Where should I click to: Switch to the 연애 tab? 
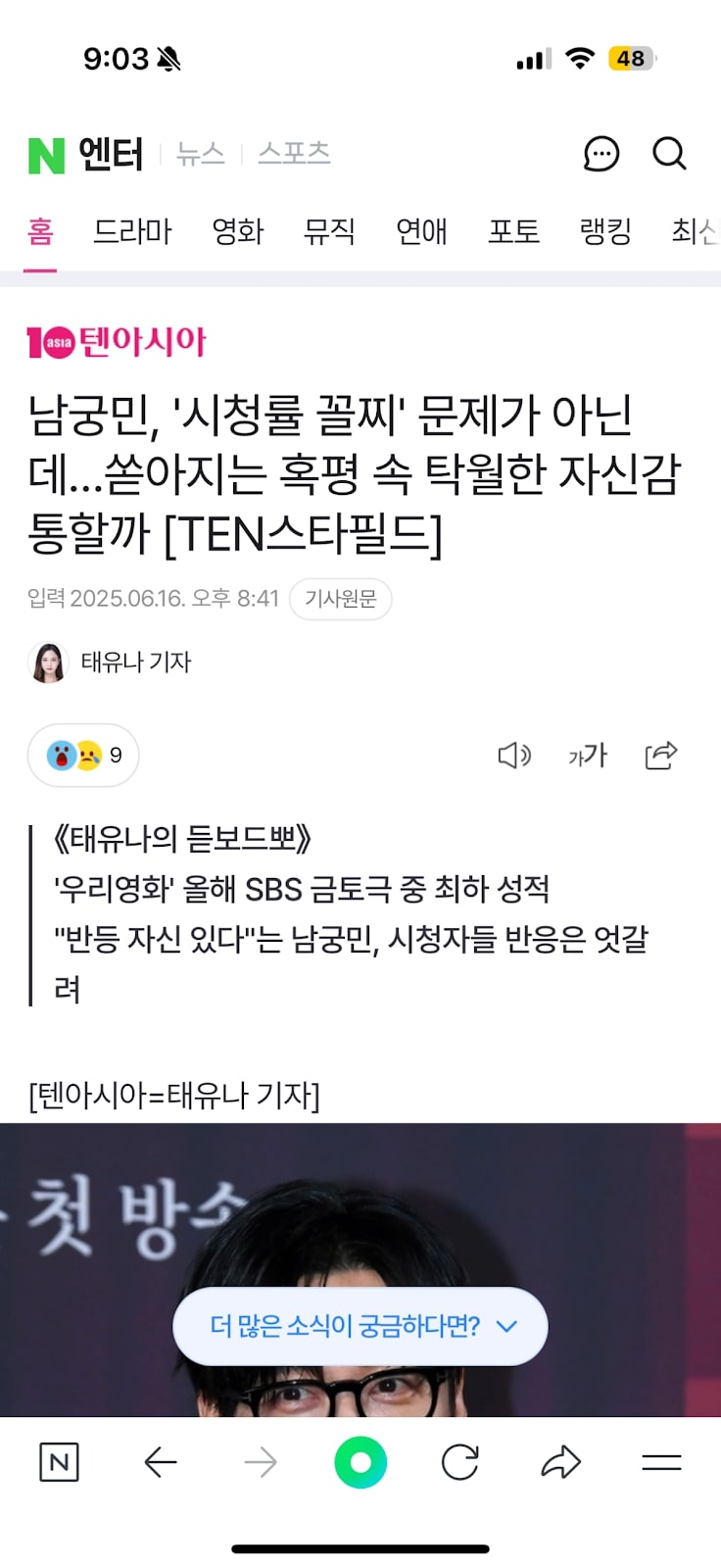pos(421,231)
